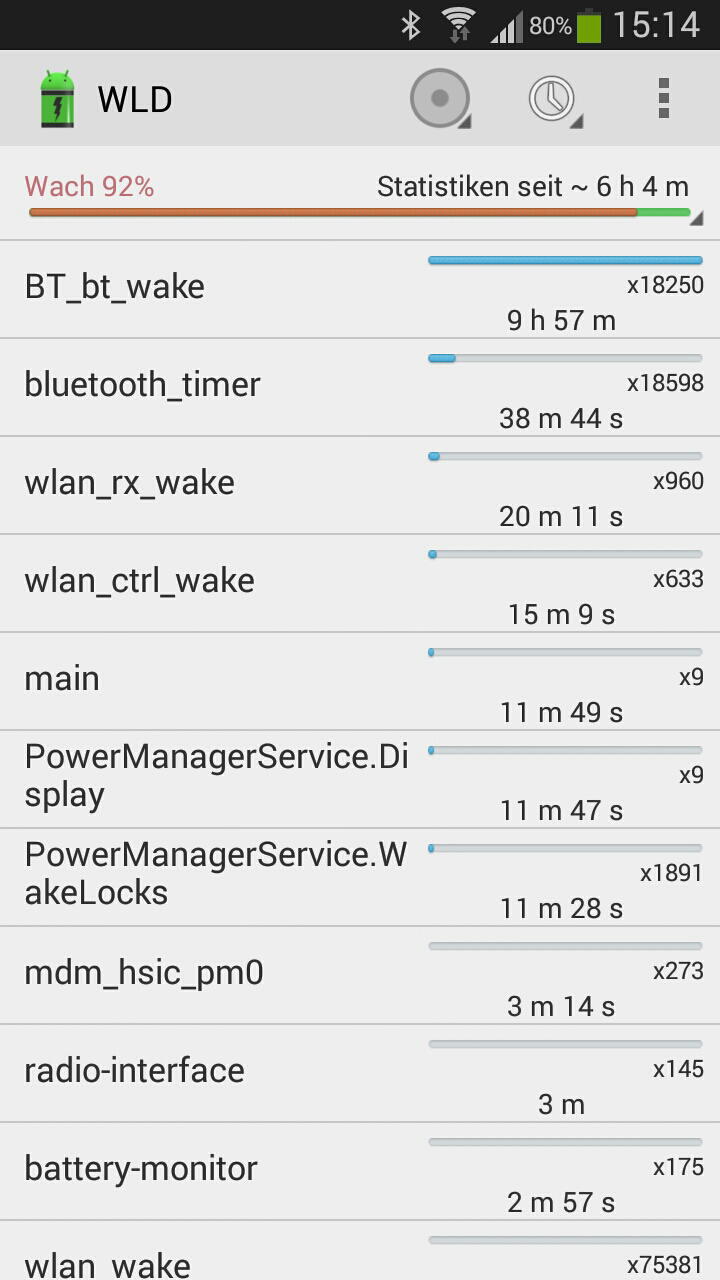
Task: Expand the Wach 92% statistics bar
Action: coord(360,194)
